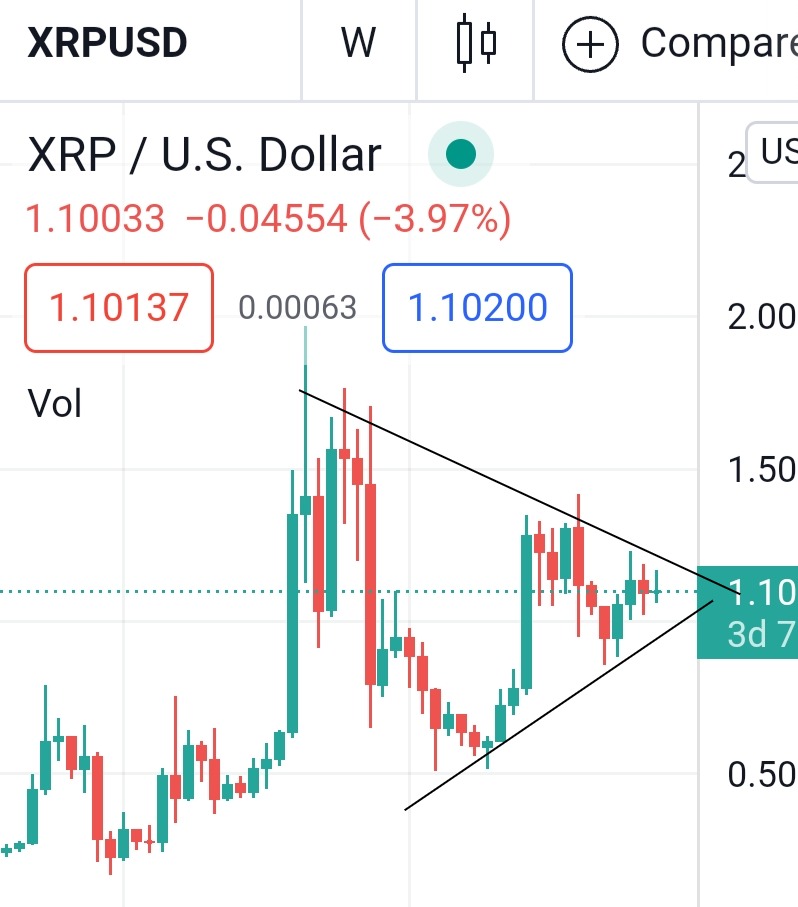Open the candlestick chart style selector
This screenshot has width=798, height=907.
coord(476,44)
